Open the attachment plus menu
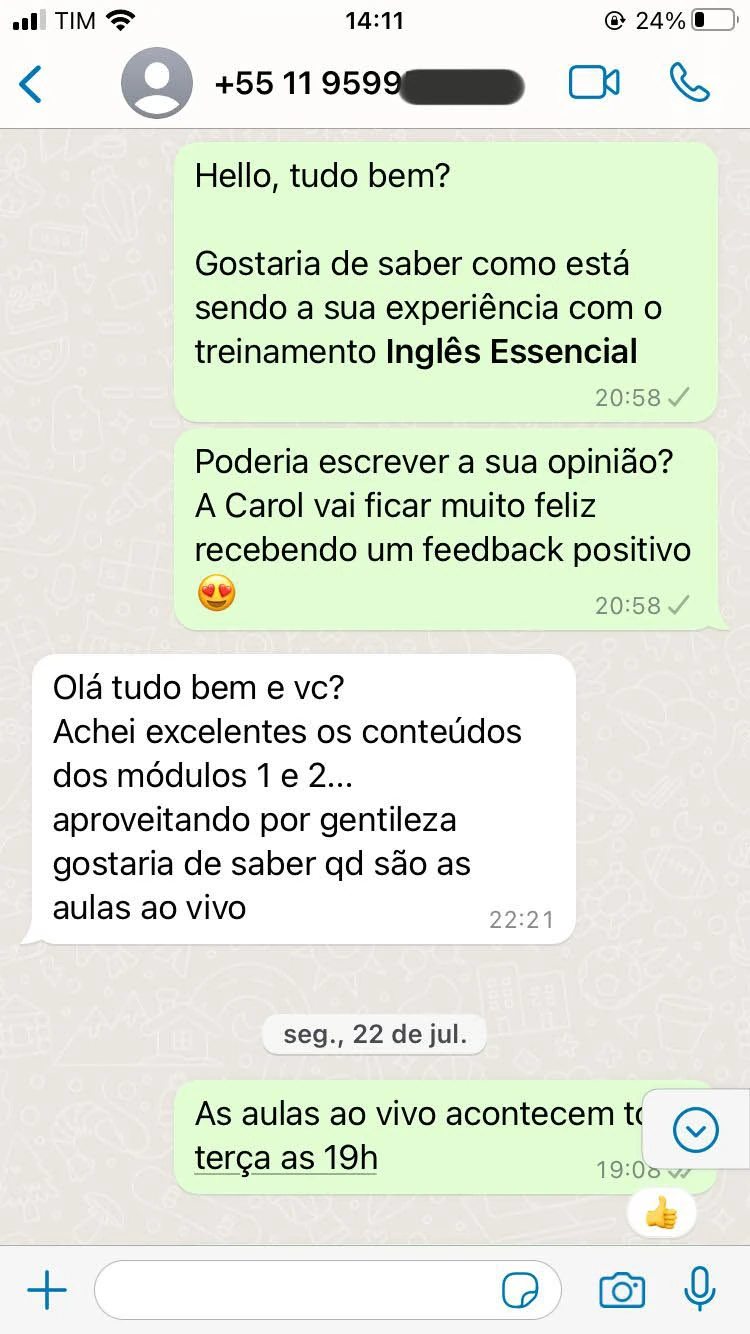The image size is (750, 1334). [x=46, y=1290]
